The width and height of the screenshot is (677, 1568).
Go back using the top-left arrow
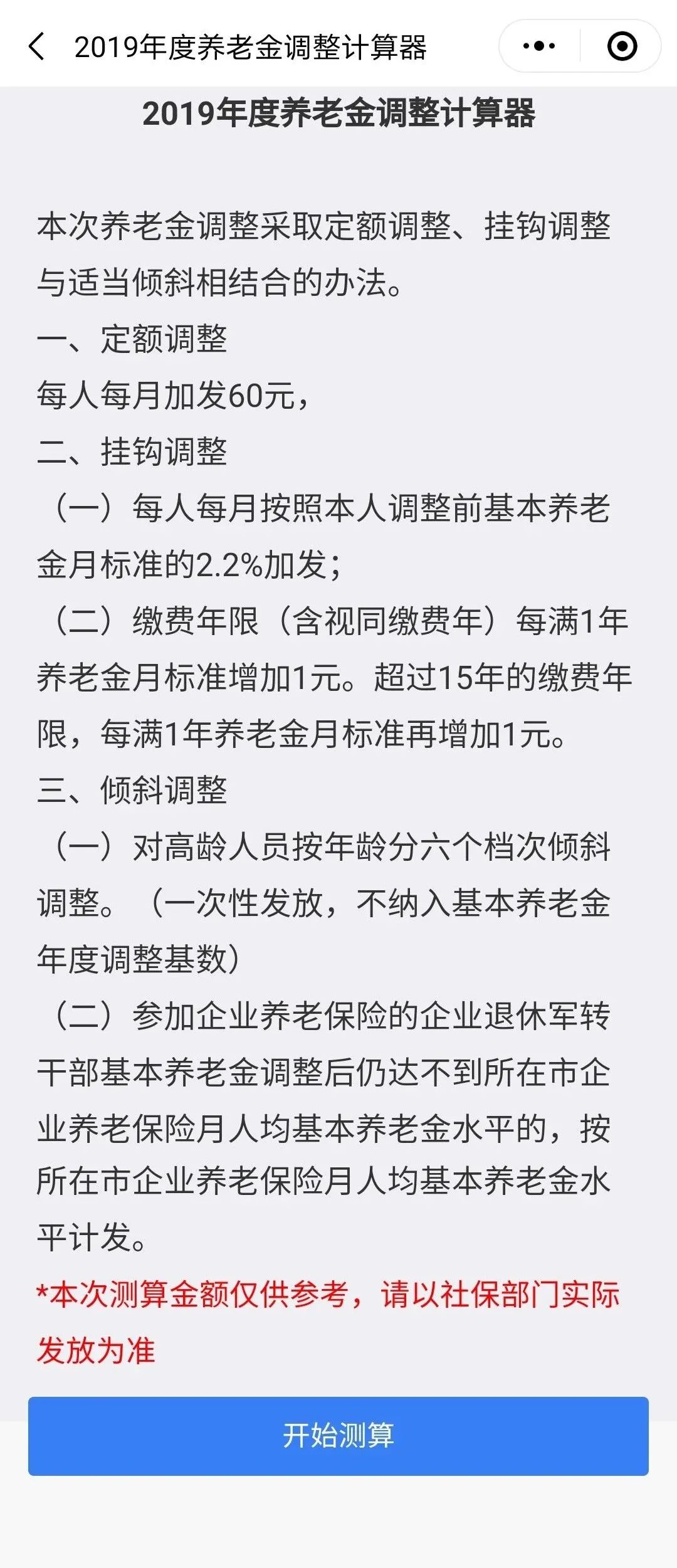pos(38,47)
